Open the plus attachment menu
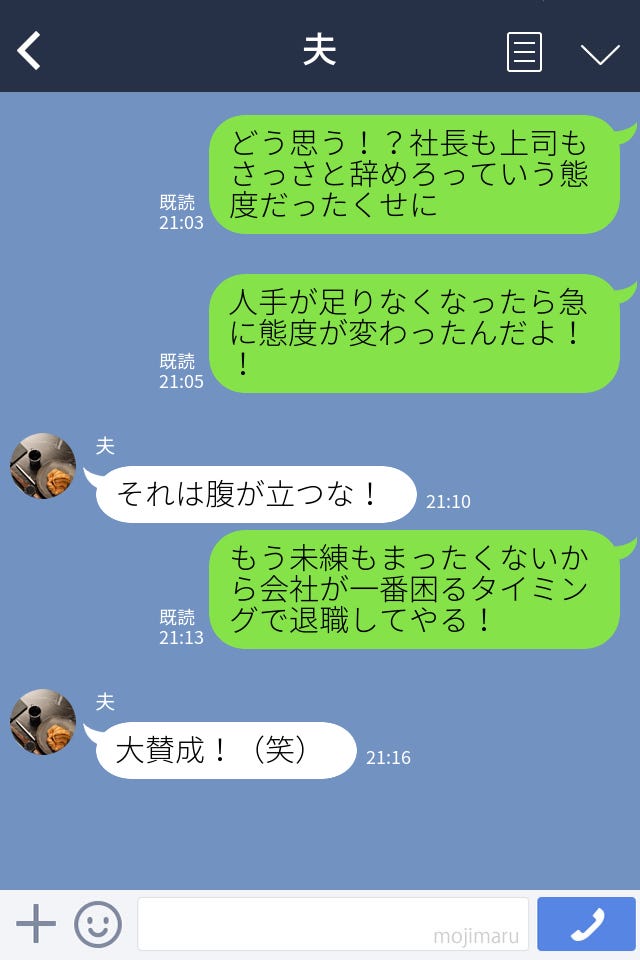This screenshot has height=960, width=640. (x=36, y=924)
